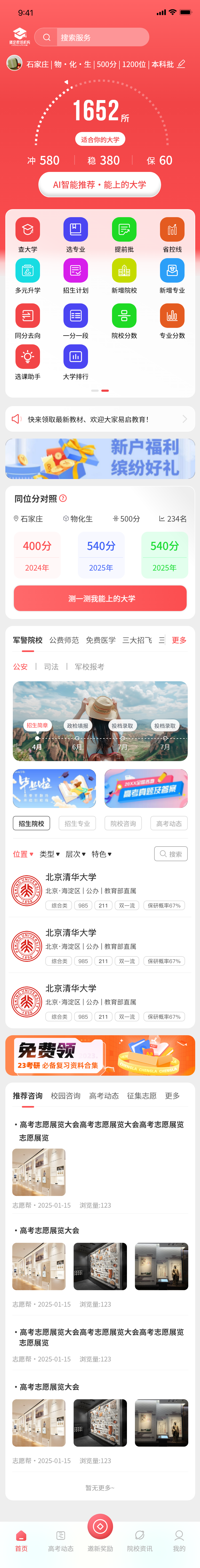200x1568 pixels.
Task: Open the 免费领考研资料 banner
Action: point(100,1055)
